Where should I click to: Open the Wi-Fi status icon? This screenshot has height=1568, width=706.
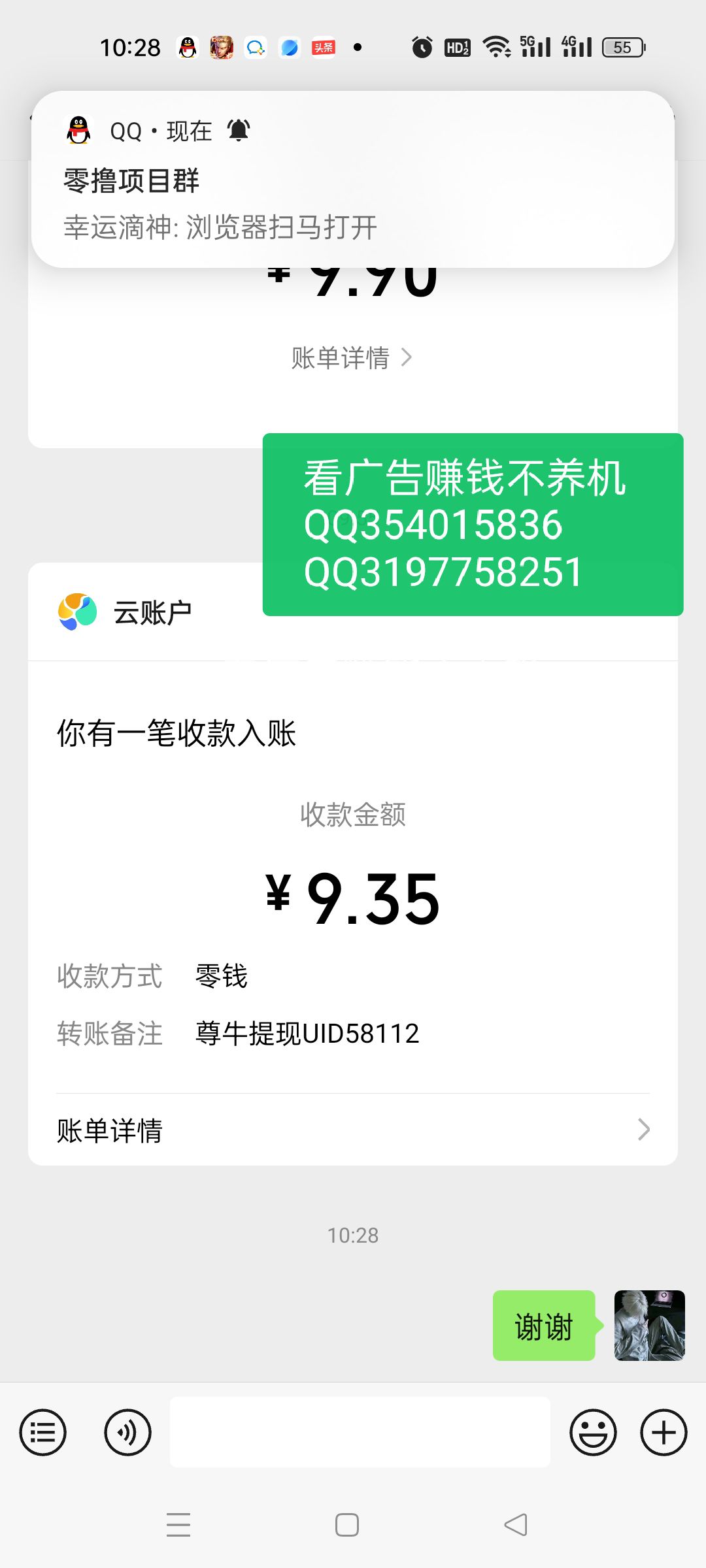pyautogui.click(x=496, y=46)
